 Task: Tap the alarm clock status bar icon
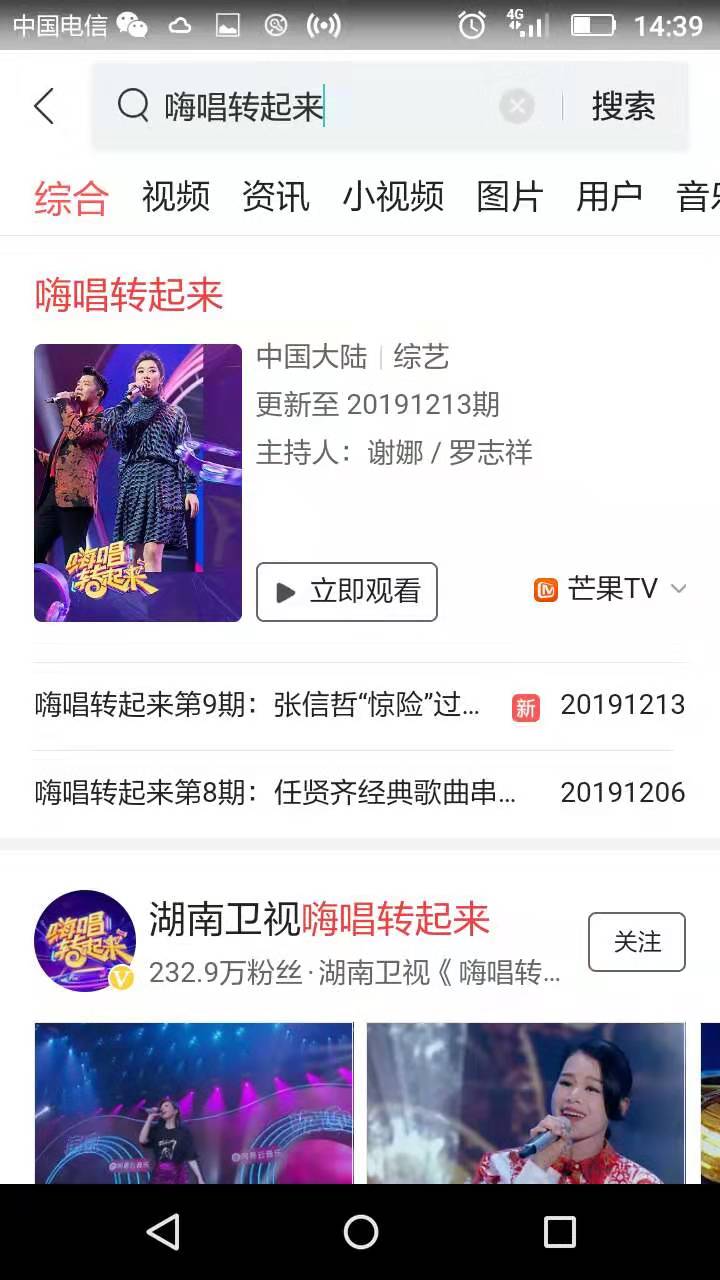474,27
